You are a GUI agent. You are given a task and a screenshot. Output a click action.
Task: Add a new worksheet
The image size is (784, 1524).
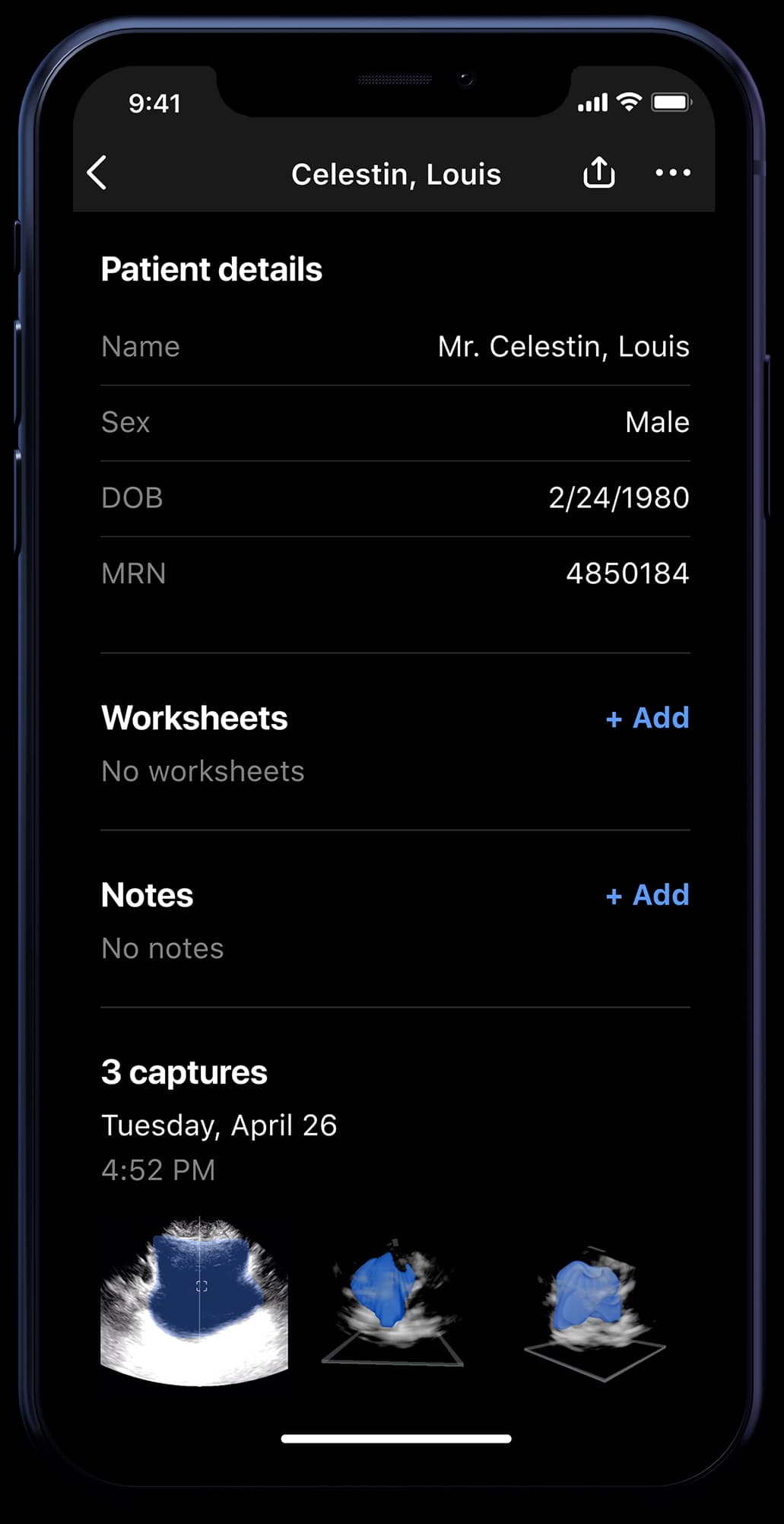647,718
